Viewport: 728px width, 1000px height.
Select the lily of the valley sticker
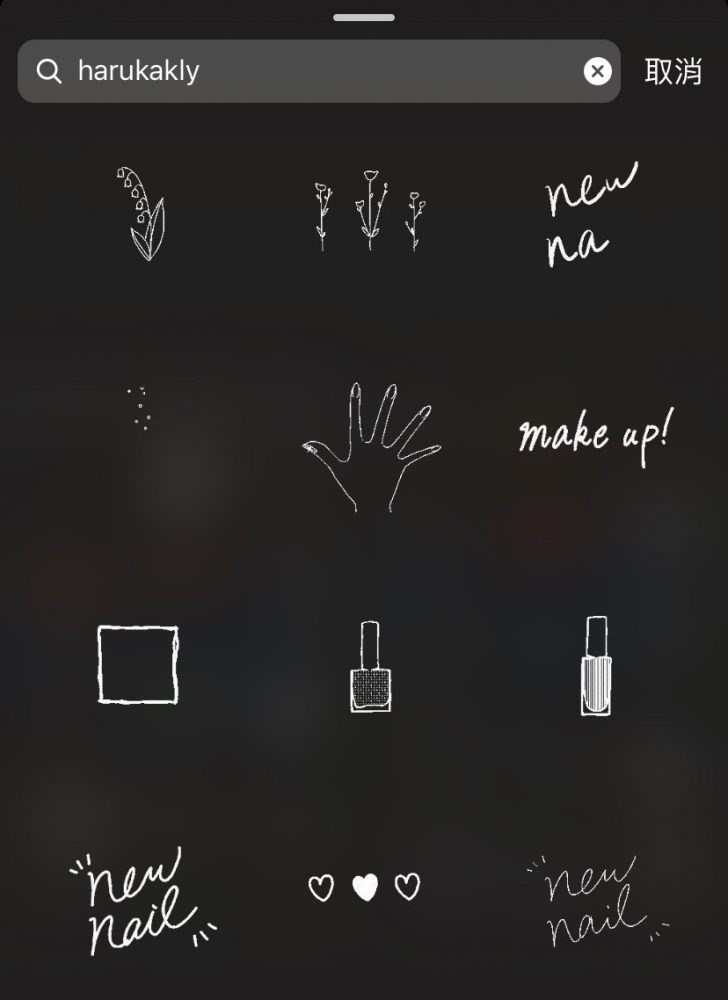[142, 215]
